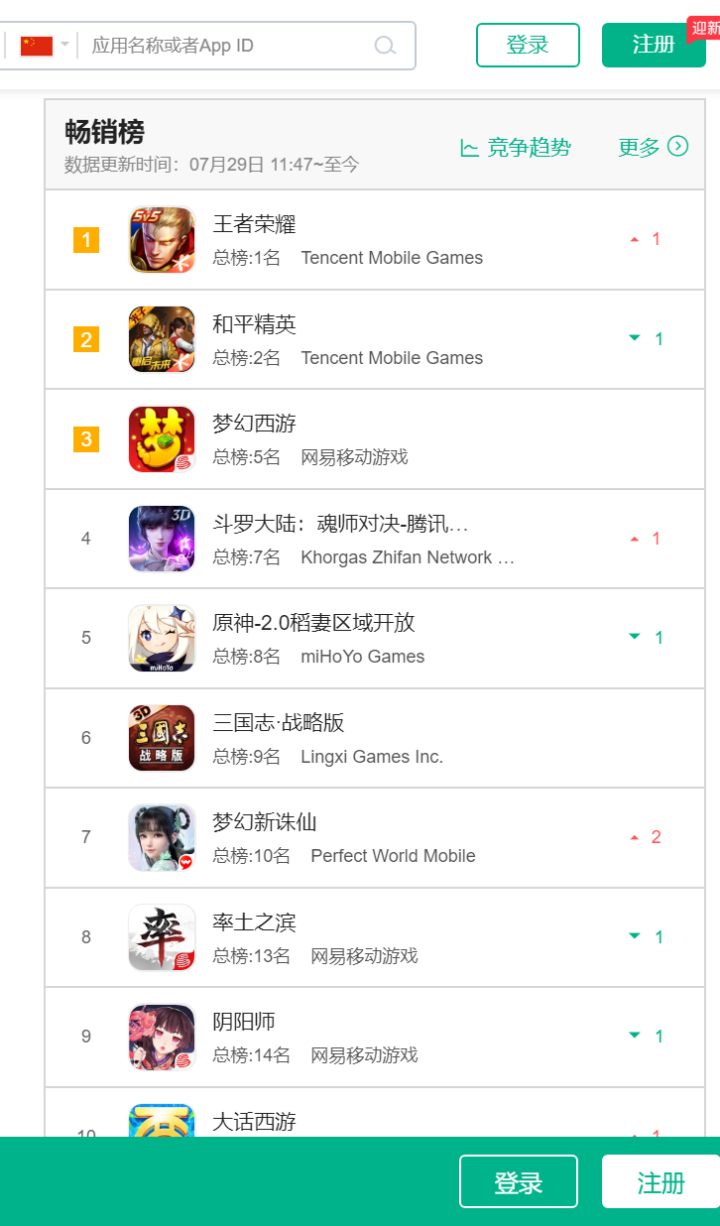Open 梦幻新诛仙 app page

(264, 823)
